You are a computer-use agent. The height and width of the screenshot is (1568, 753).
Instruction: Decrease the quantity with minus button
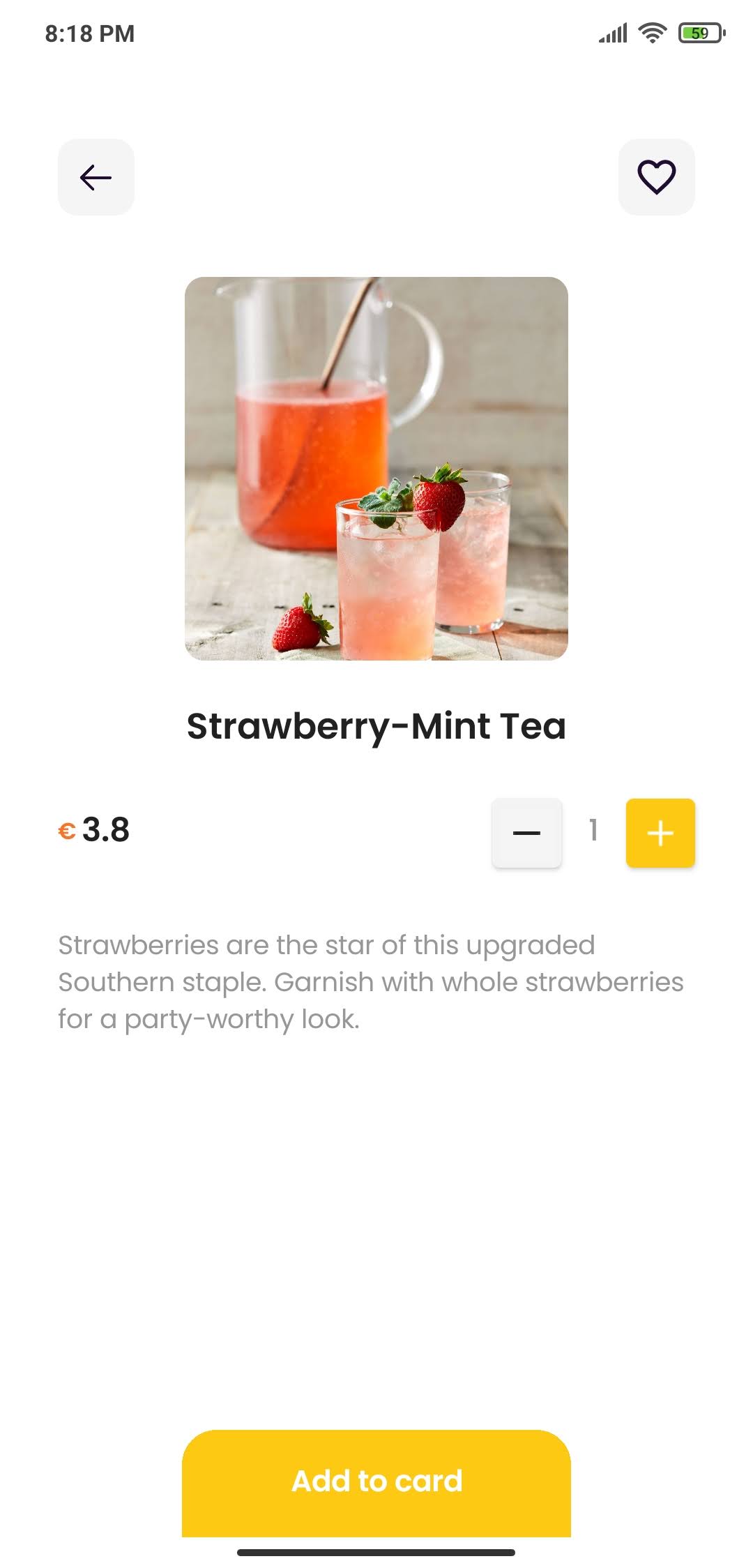[x=526, y=833]
